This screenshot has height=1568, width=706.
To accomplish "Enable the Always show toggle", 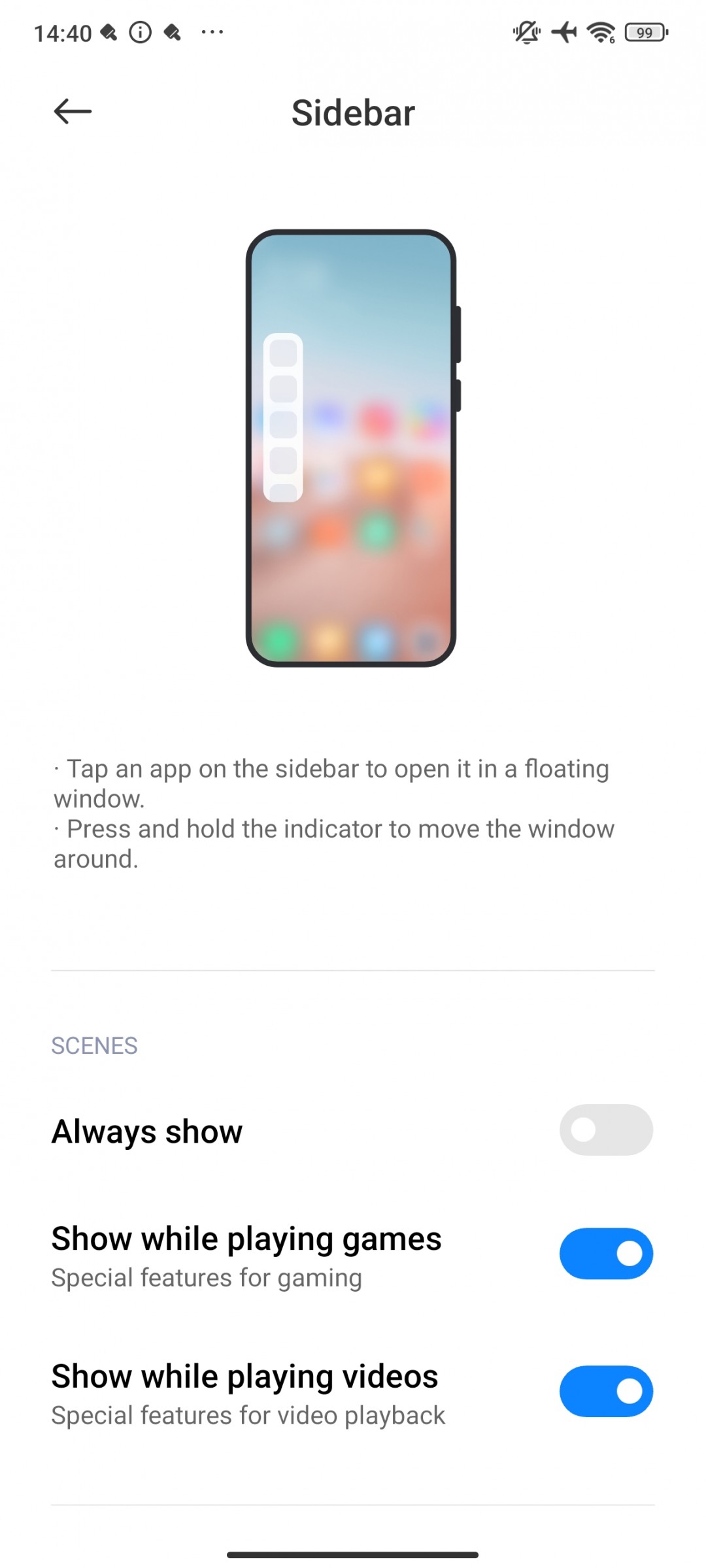I will (605, 1130).
